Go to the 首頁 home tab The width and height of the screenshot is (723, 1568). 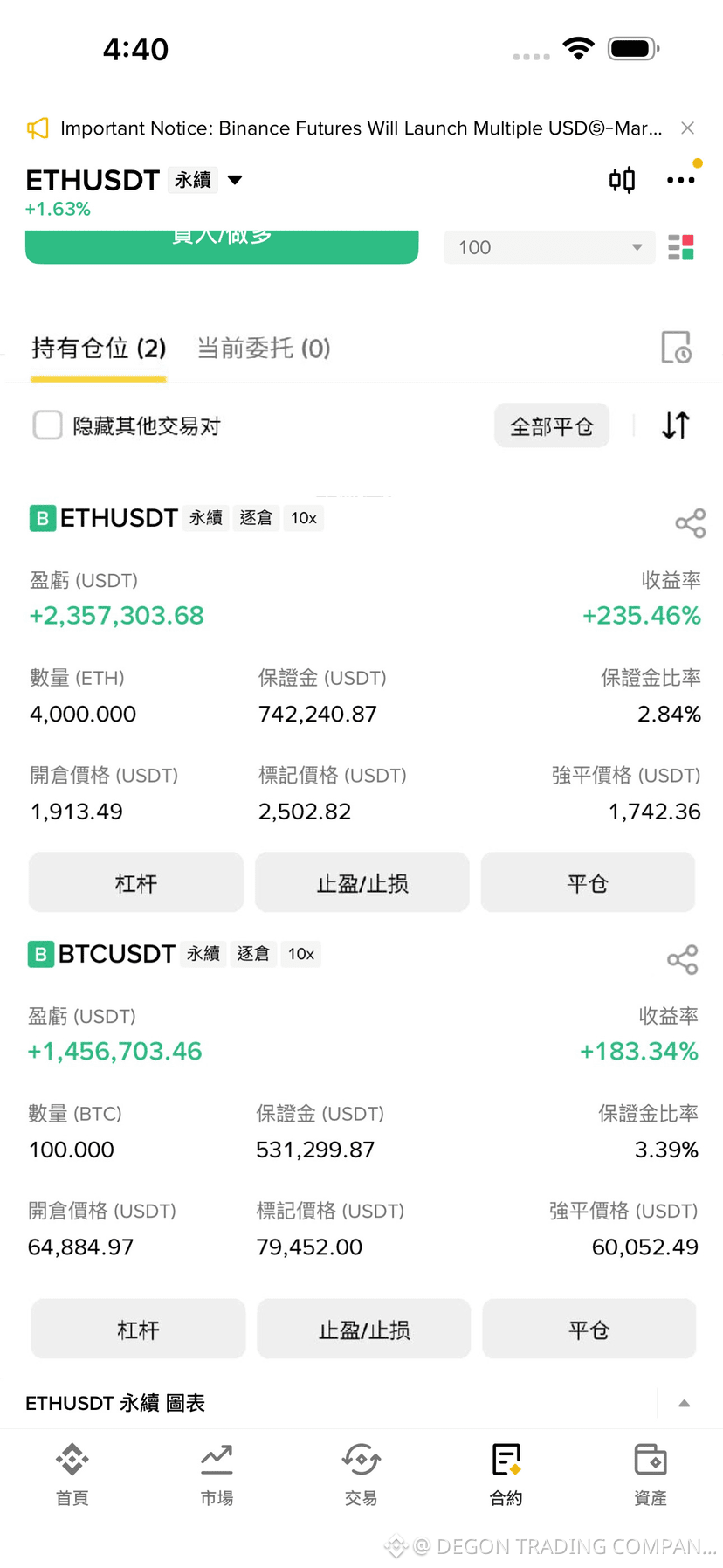click(72, 1475)
